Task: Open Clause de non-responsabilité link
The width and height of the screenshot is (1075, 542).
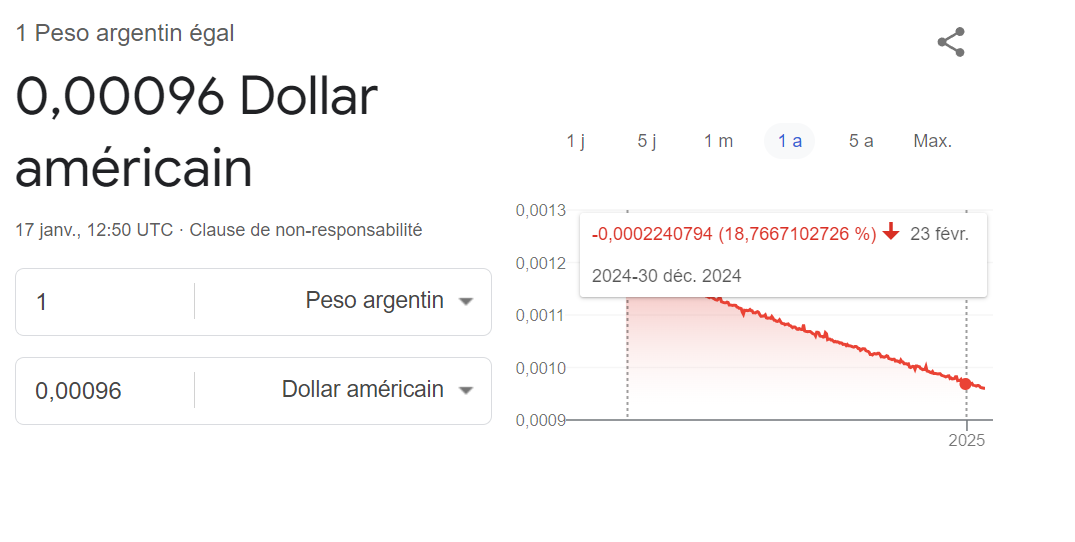Action: (306, 230)
